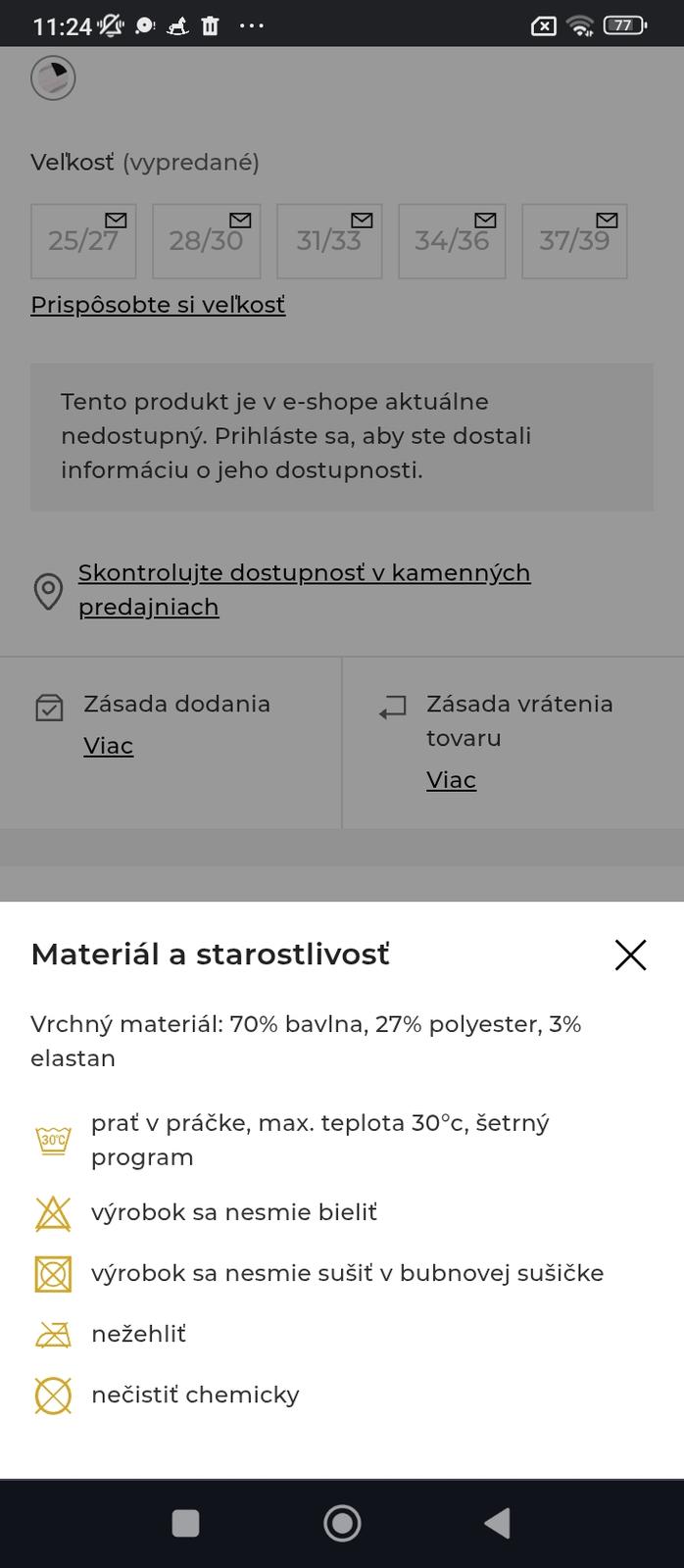Choose size 37/39
The height and width of the screenshot is (1568, 684).
[574, 241]
